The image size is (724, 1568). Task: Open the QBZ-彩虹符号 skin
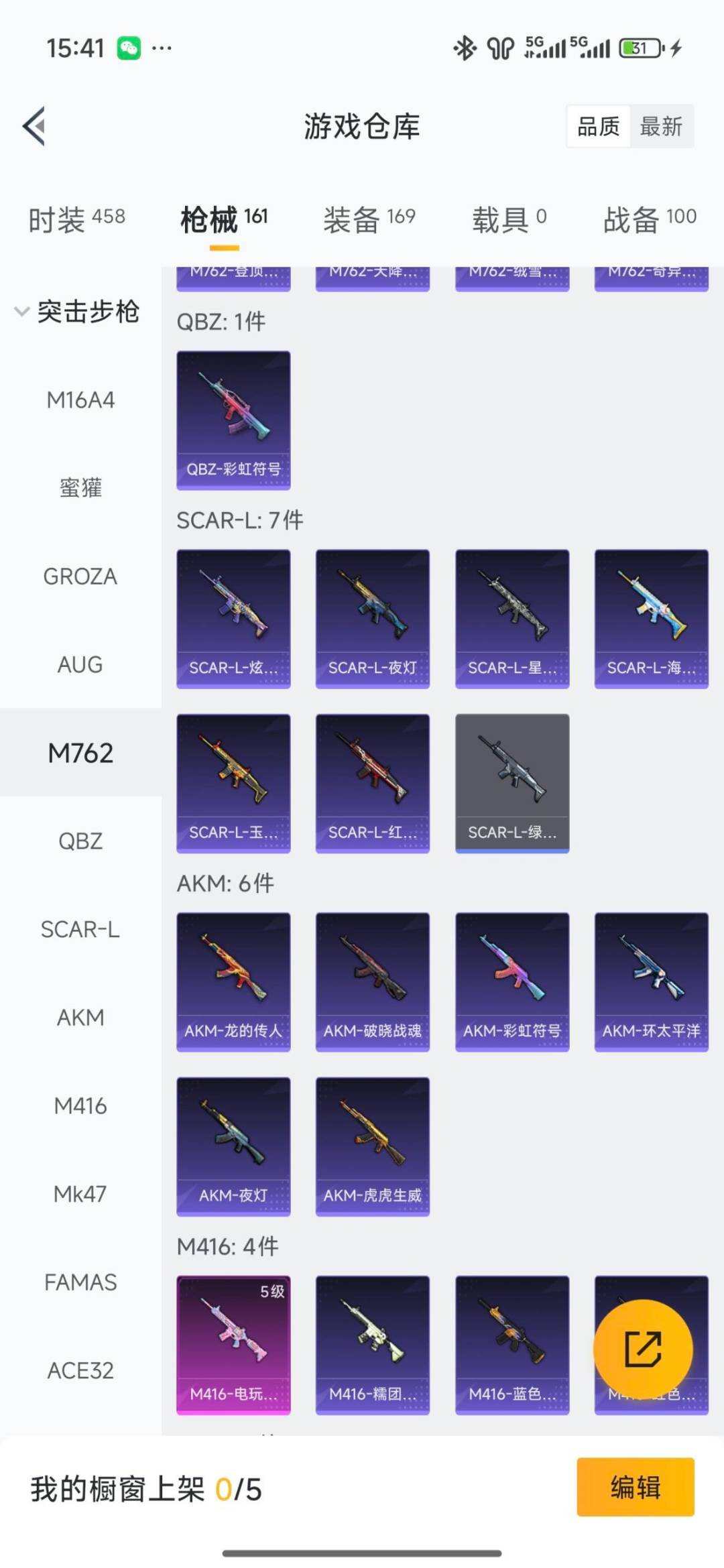233,420
